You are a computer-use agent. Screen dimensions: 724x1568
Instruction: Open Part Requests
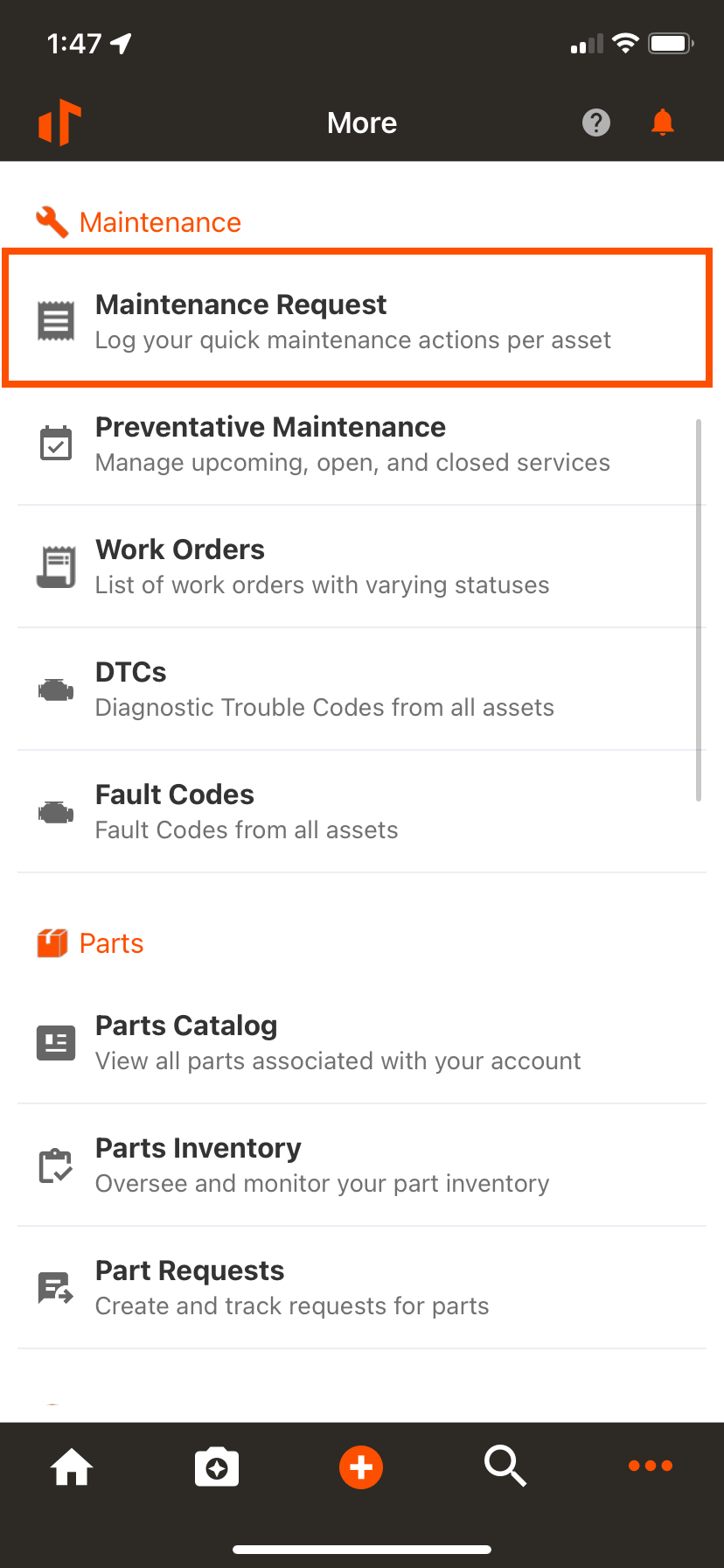coord(357,1287)
